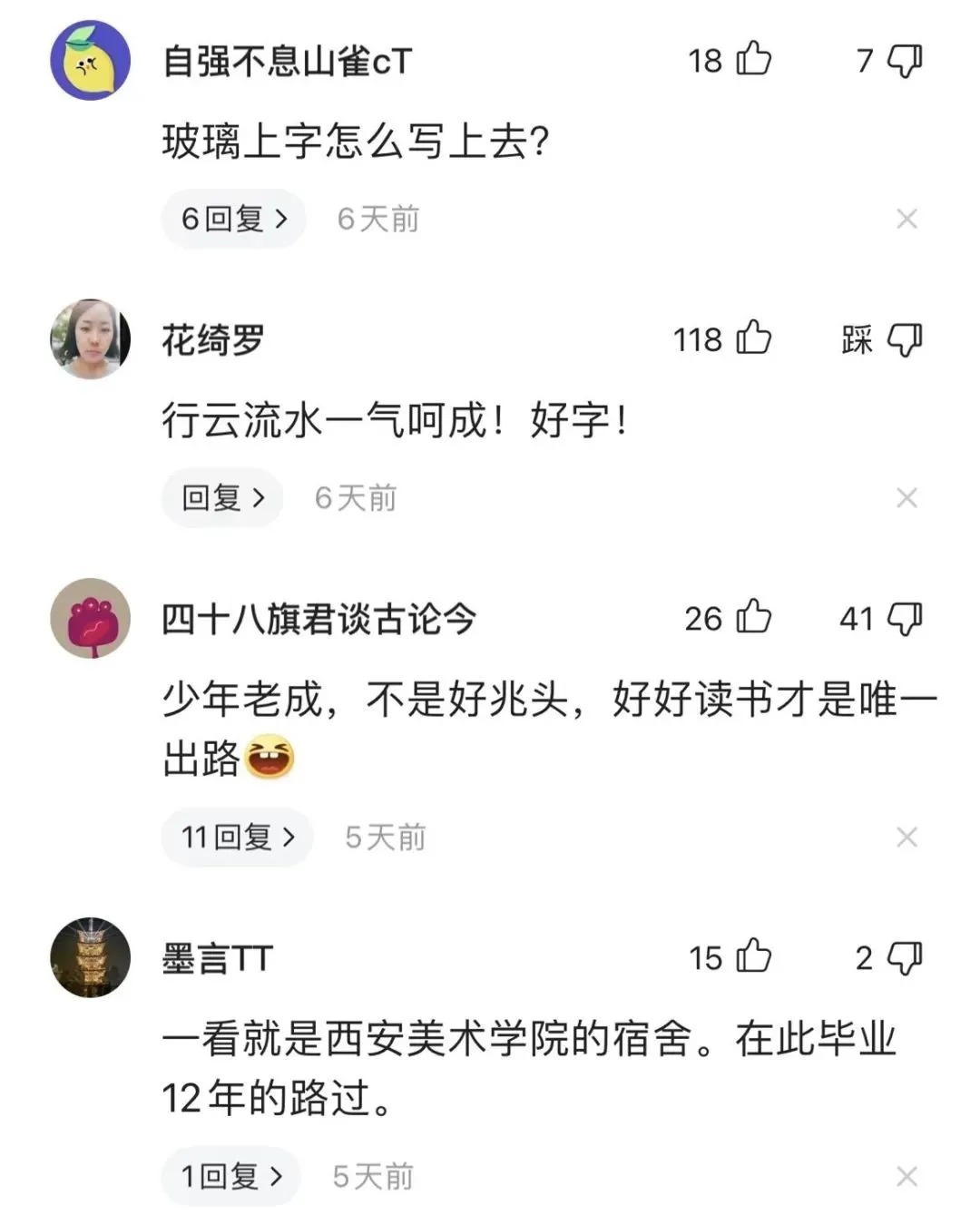Viewport: 980px width, 1225px height.
Task: Dismiss 自强不息山雀cT's comment
Action: click(x=906, y=219)
